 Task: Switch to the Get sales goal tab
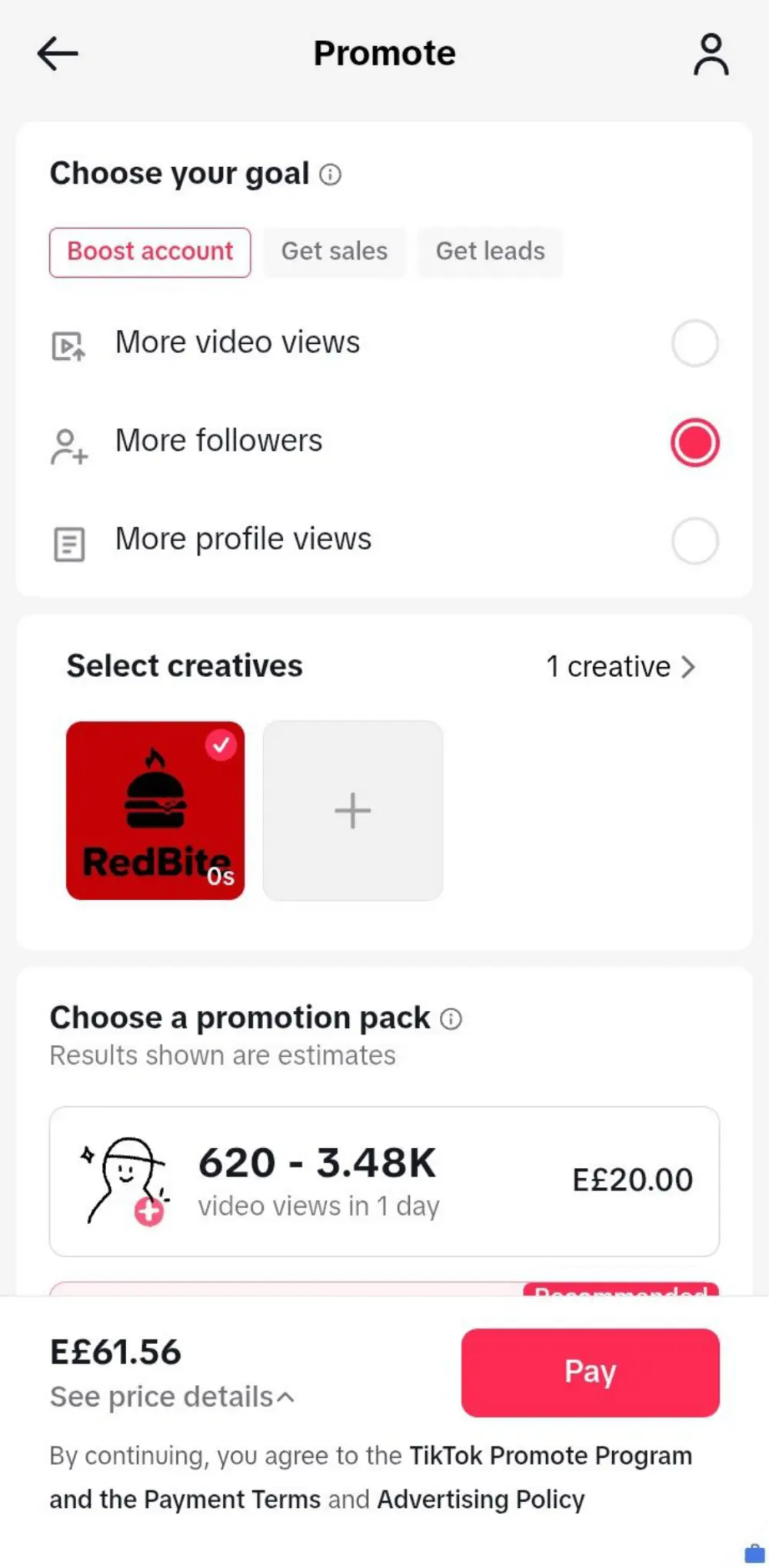pyautogui.click(x=335, y=252)
